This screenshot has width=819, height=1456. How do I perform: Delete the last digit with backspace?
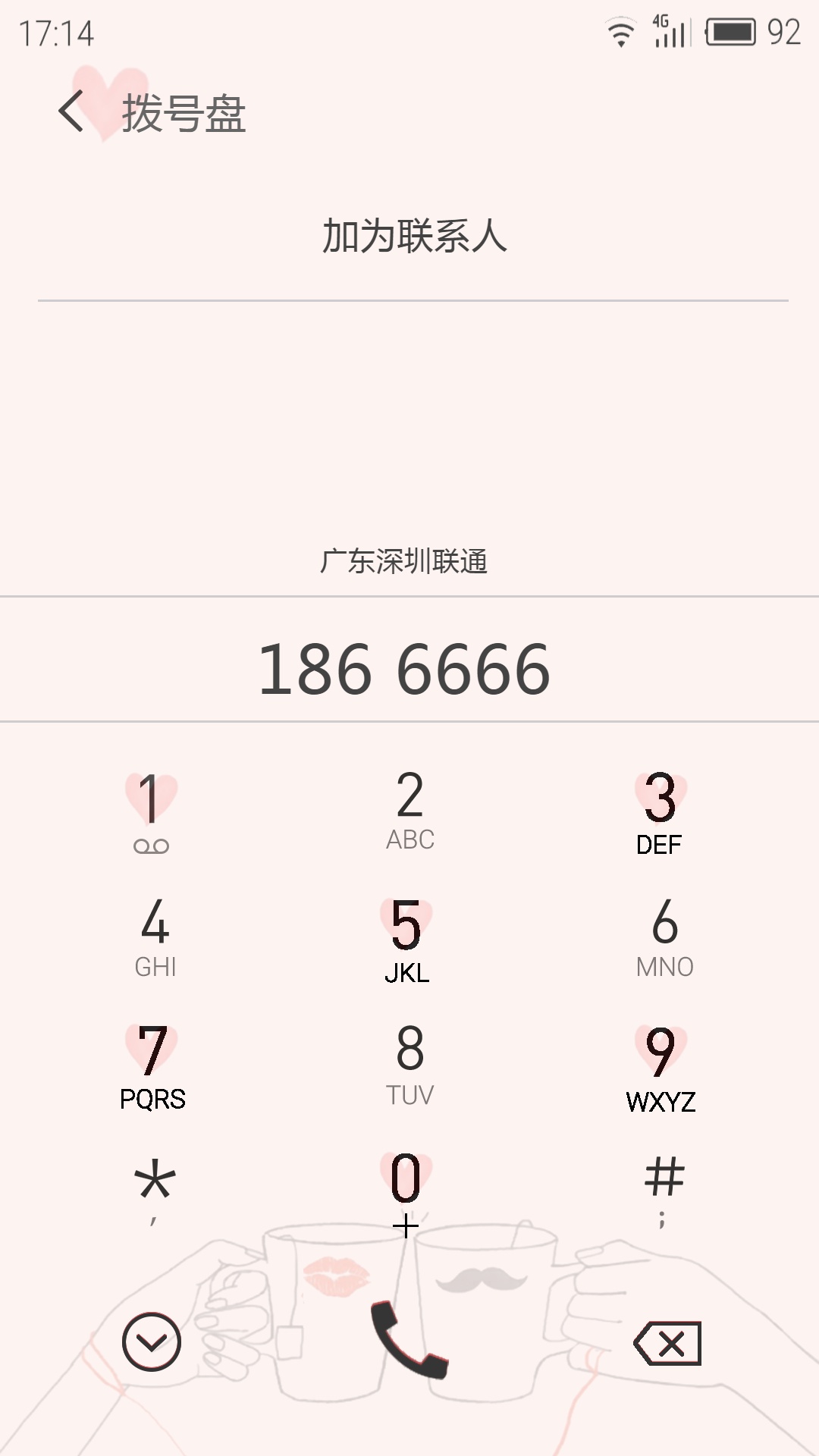[x=668, y=1343]
